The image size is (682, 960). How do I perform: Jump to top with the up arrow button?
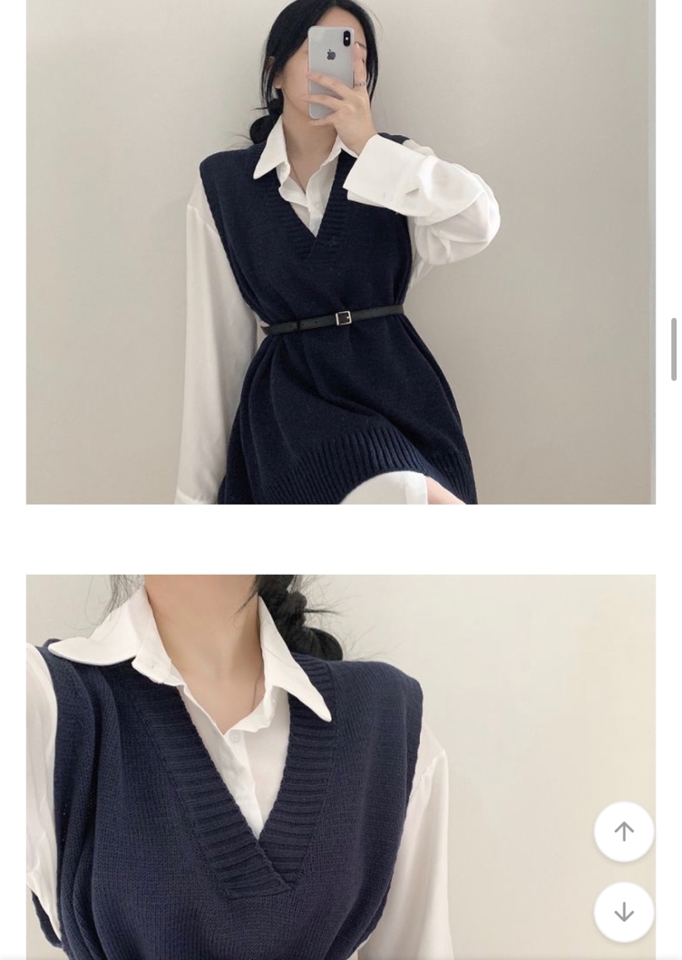(624, 831)
